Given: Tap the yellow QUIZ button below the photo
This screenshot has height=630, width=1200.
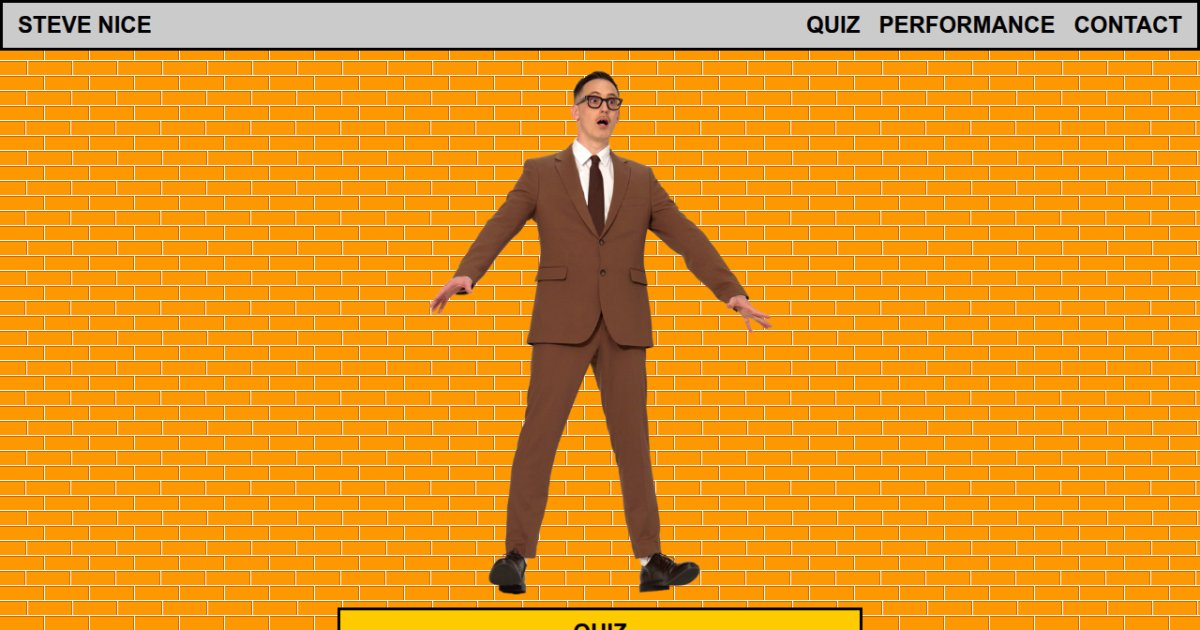Looking at the screenshot, I should tap(600, 620).
